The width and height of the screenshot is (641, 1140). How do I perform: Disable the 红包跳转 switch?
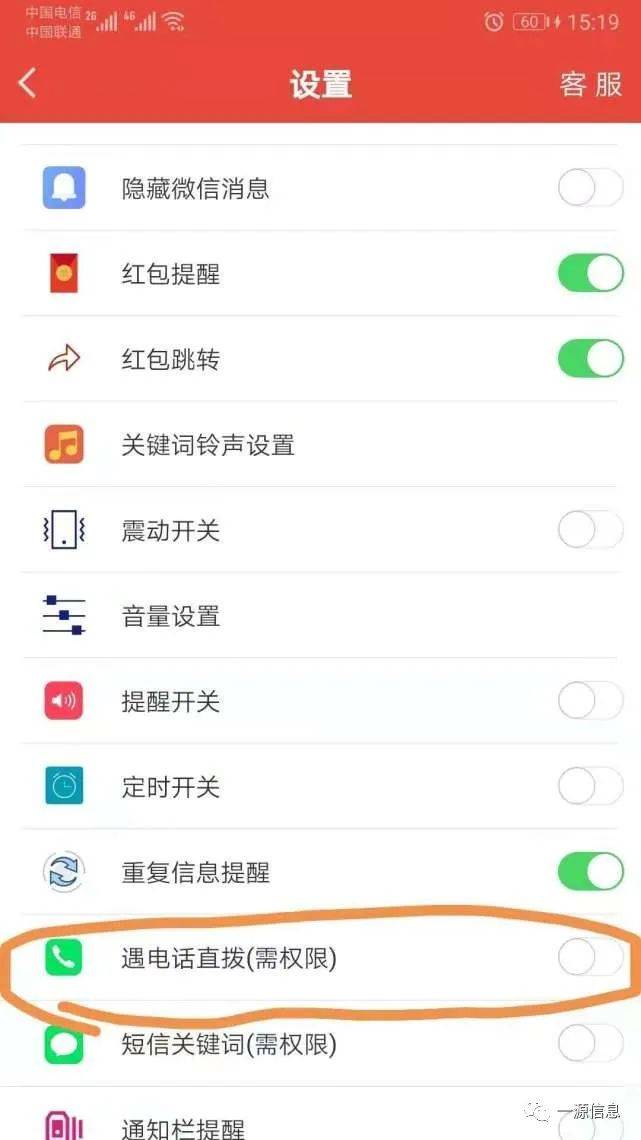point(590,359)
